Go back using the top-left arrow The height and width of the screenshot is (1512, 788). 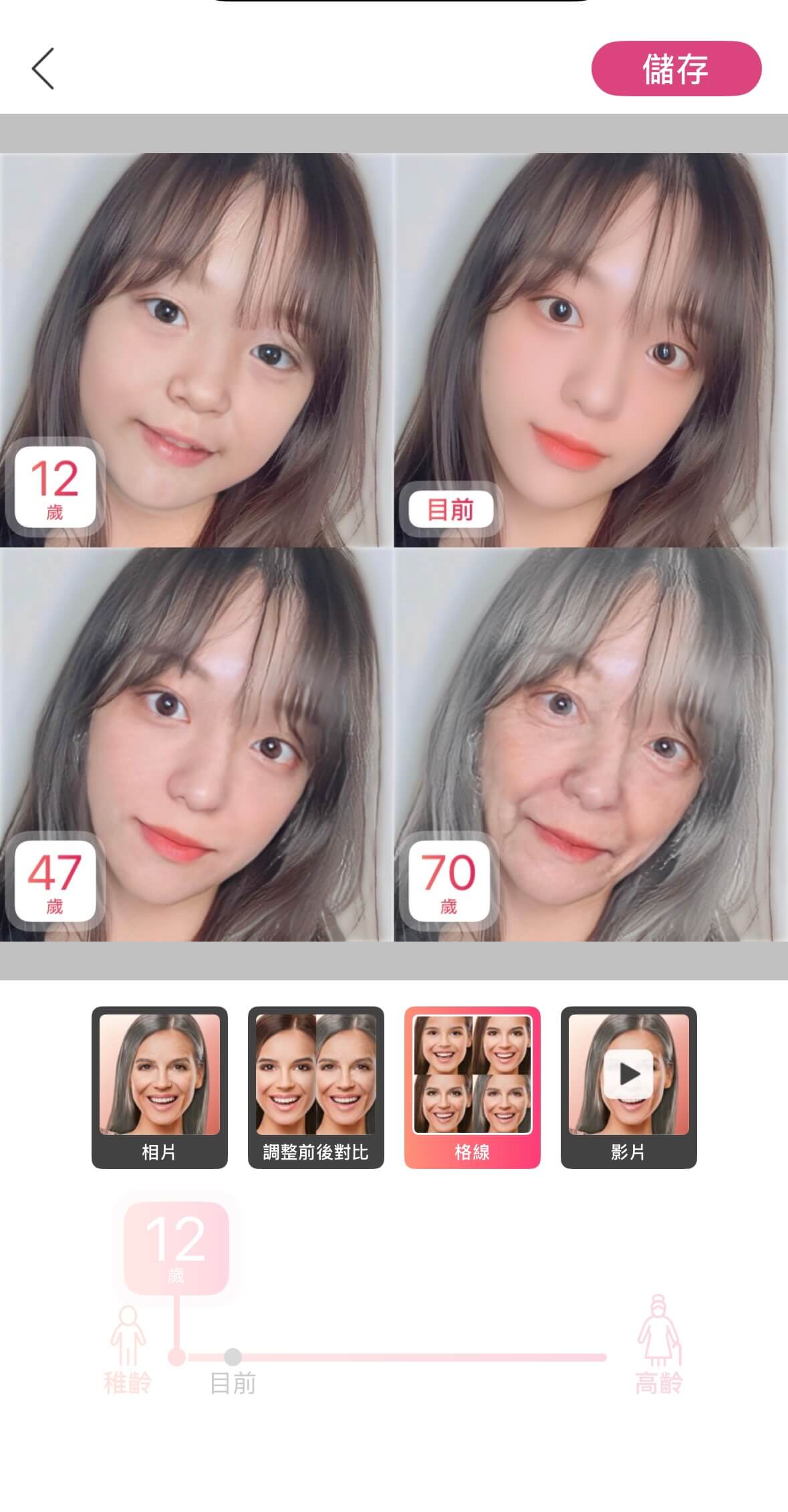[43, 69]
